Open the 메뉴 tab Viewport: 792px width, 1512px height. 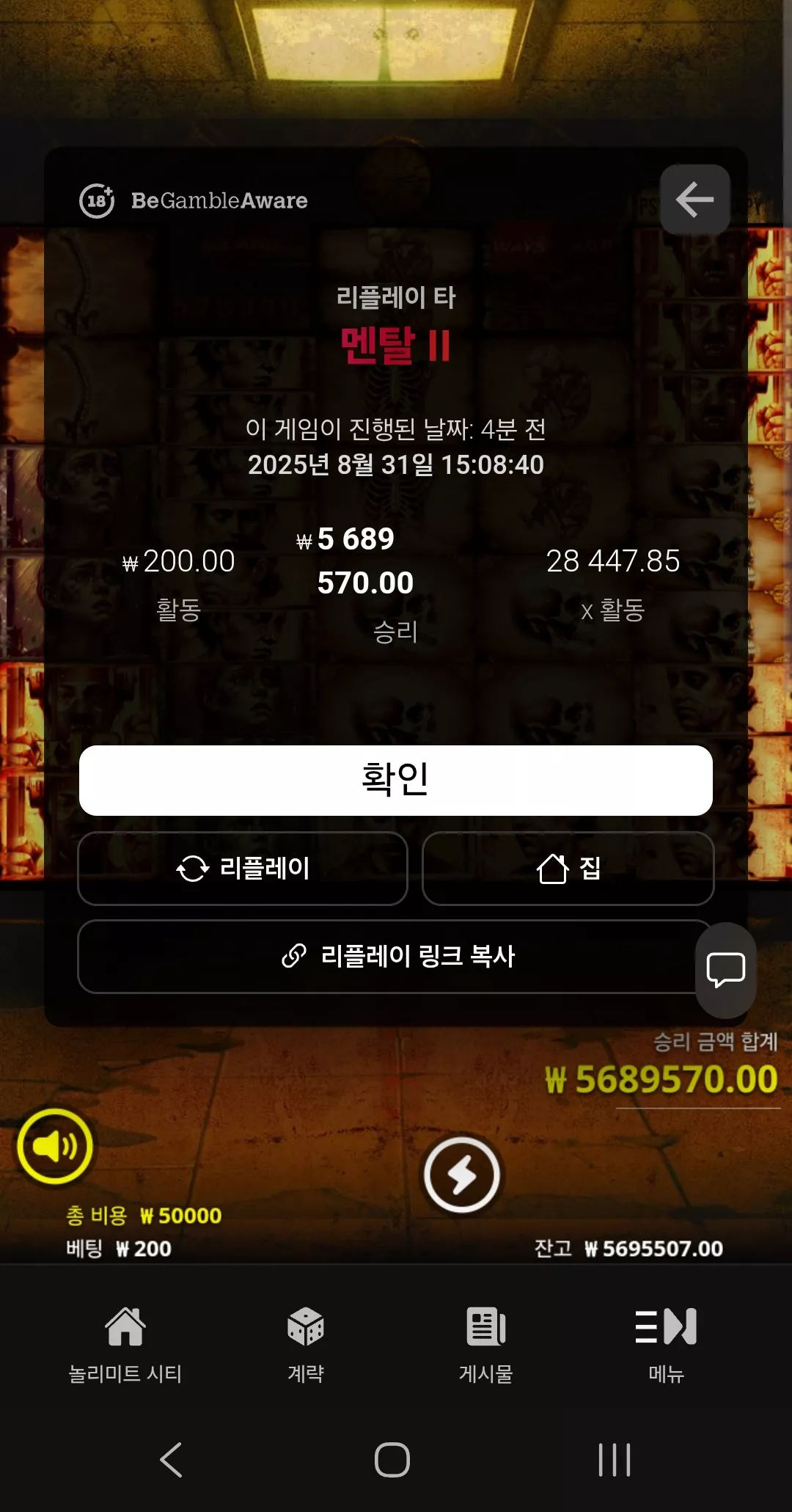(x=666, y=1345)
